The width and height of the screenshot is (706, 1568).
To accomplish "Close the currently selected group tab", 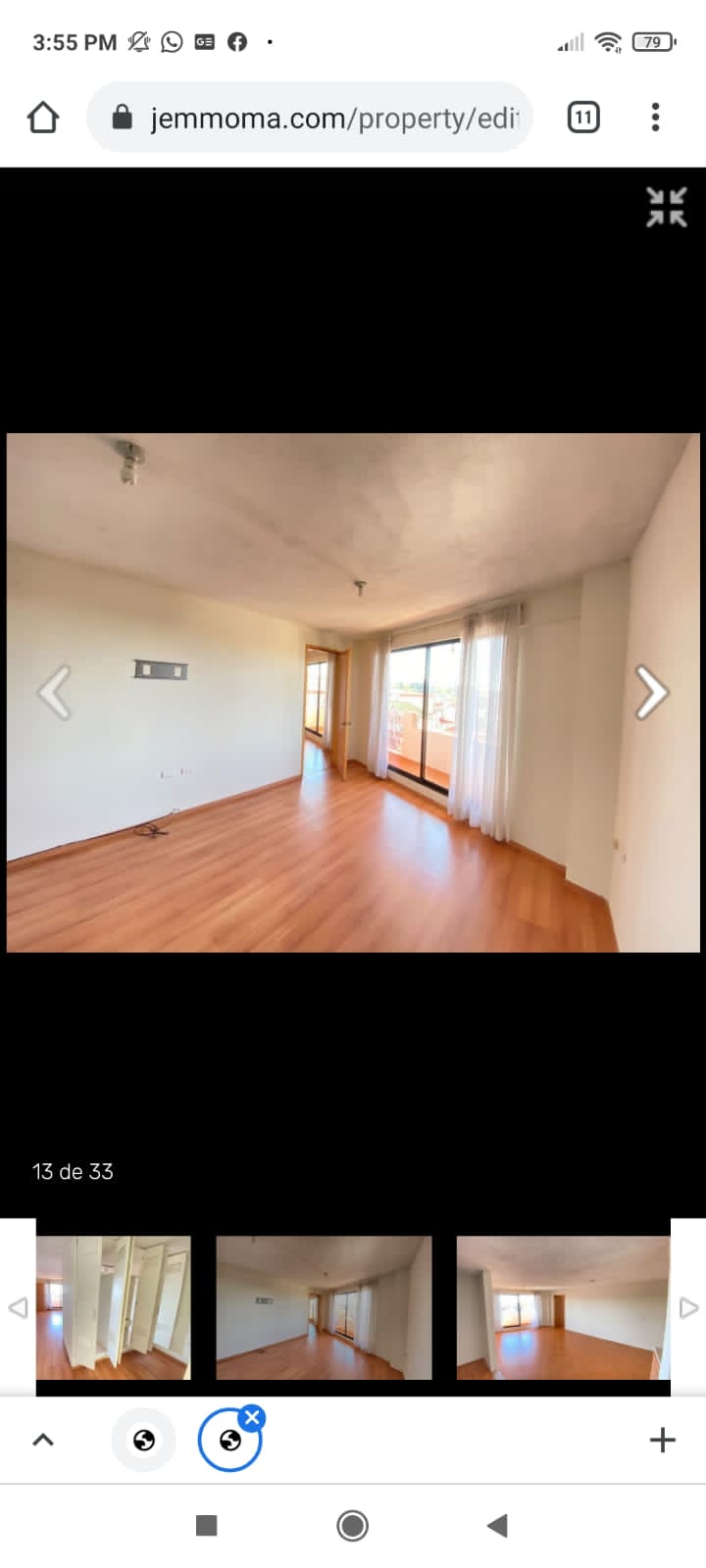I will pos(252,1417).
